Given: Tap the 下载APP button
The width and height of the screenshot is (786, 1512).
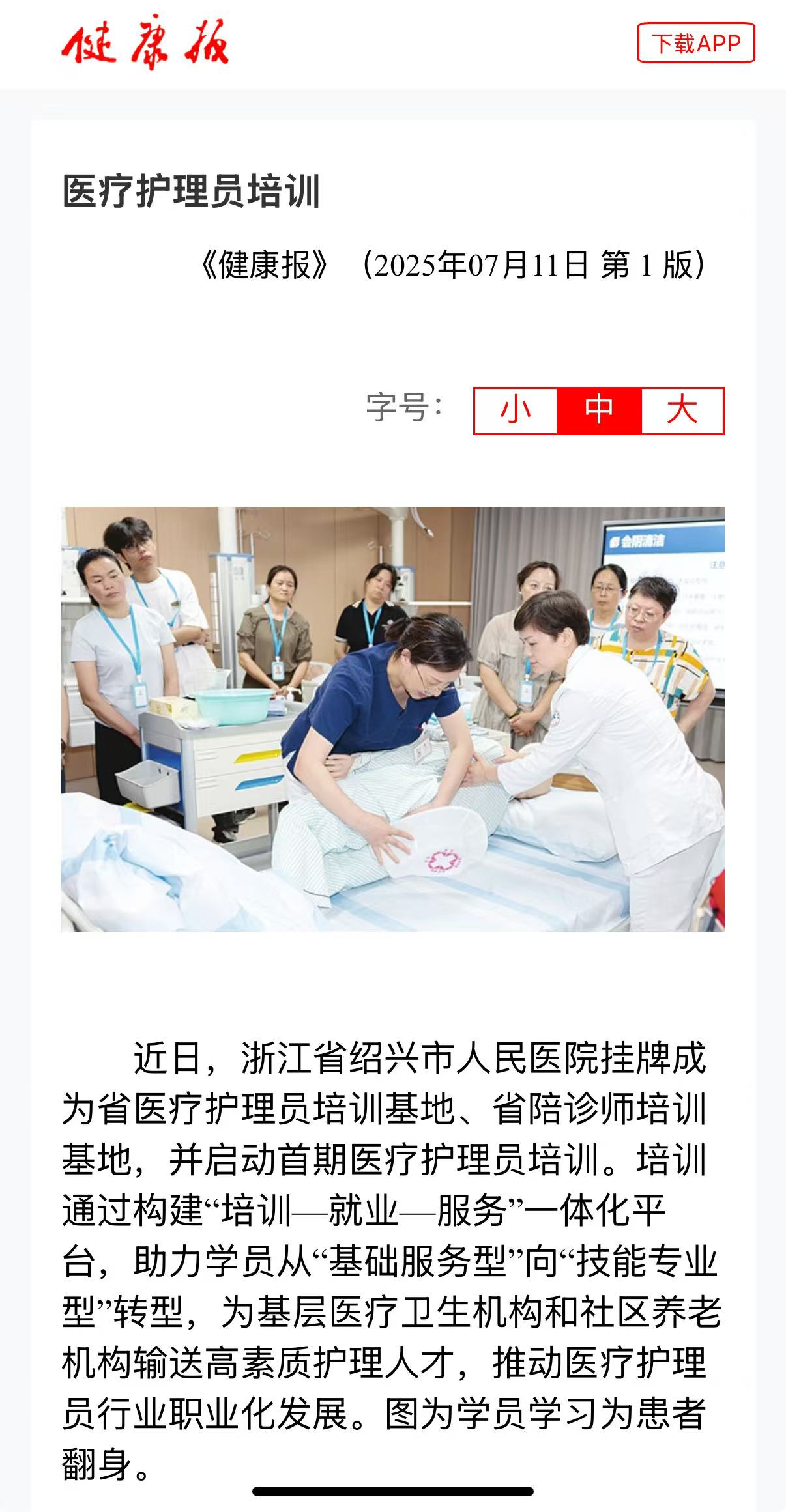Looking at the screenshot, I should point(695,43).
